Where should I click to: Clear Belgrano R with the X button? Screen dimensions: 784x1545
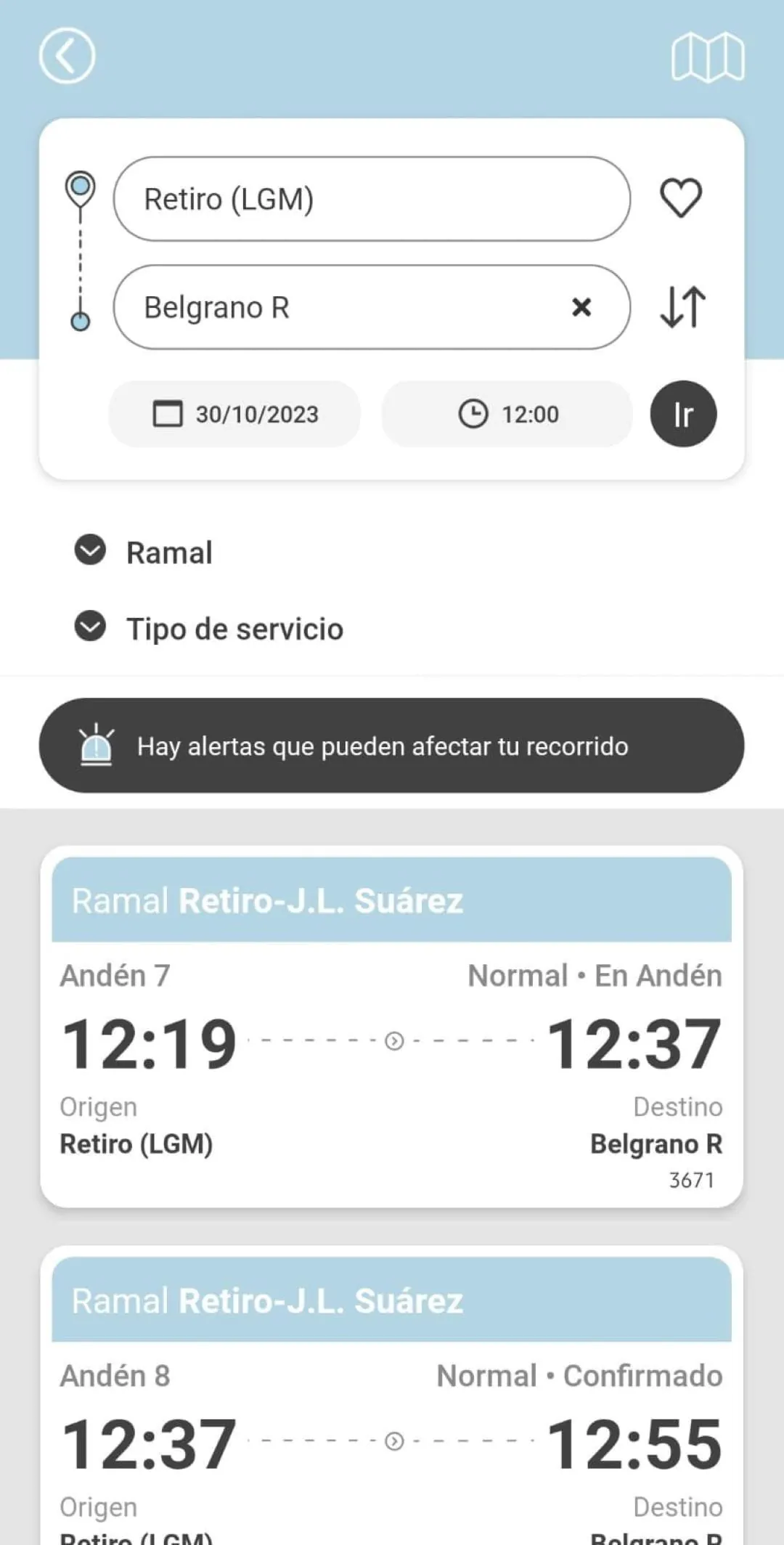pos(582,307)
